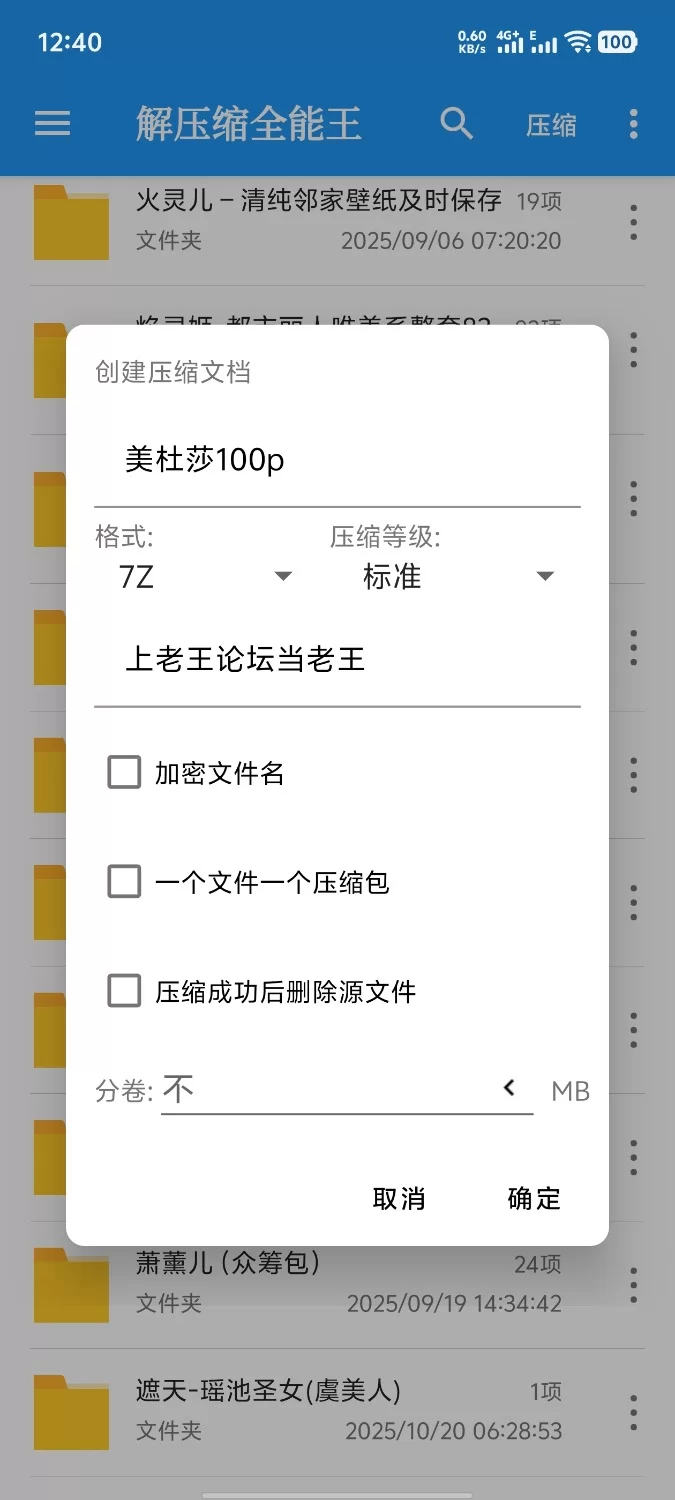Tap the password field 上老王论坛当老王
This screenshot has height=1500, width=675.
[x=336, y=659]
